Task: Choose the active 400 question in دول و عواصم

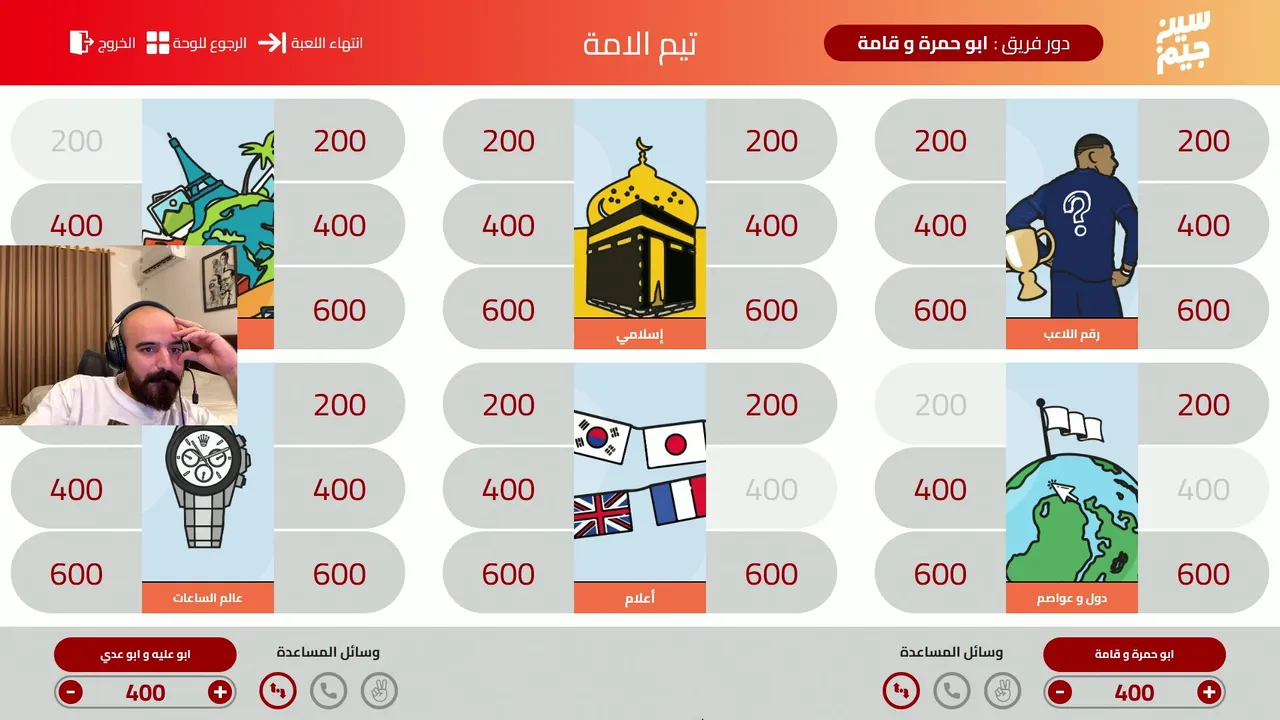Action: pyautogui.click(x=940, y=489)
